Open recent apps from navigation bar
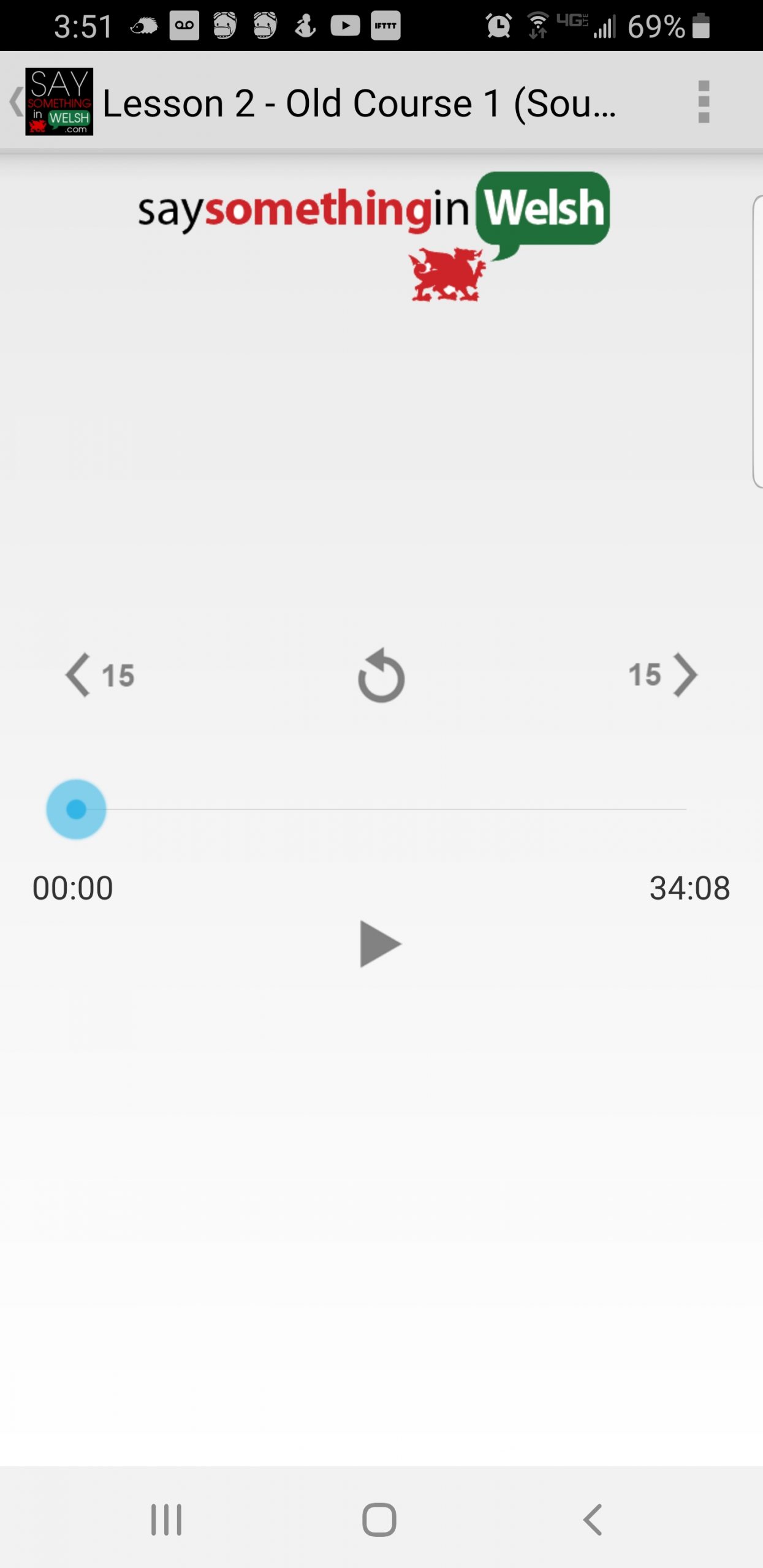 pos(166,1520)
